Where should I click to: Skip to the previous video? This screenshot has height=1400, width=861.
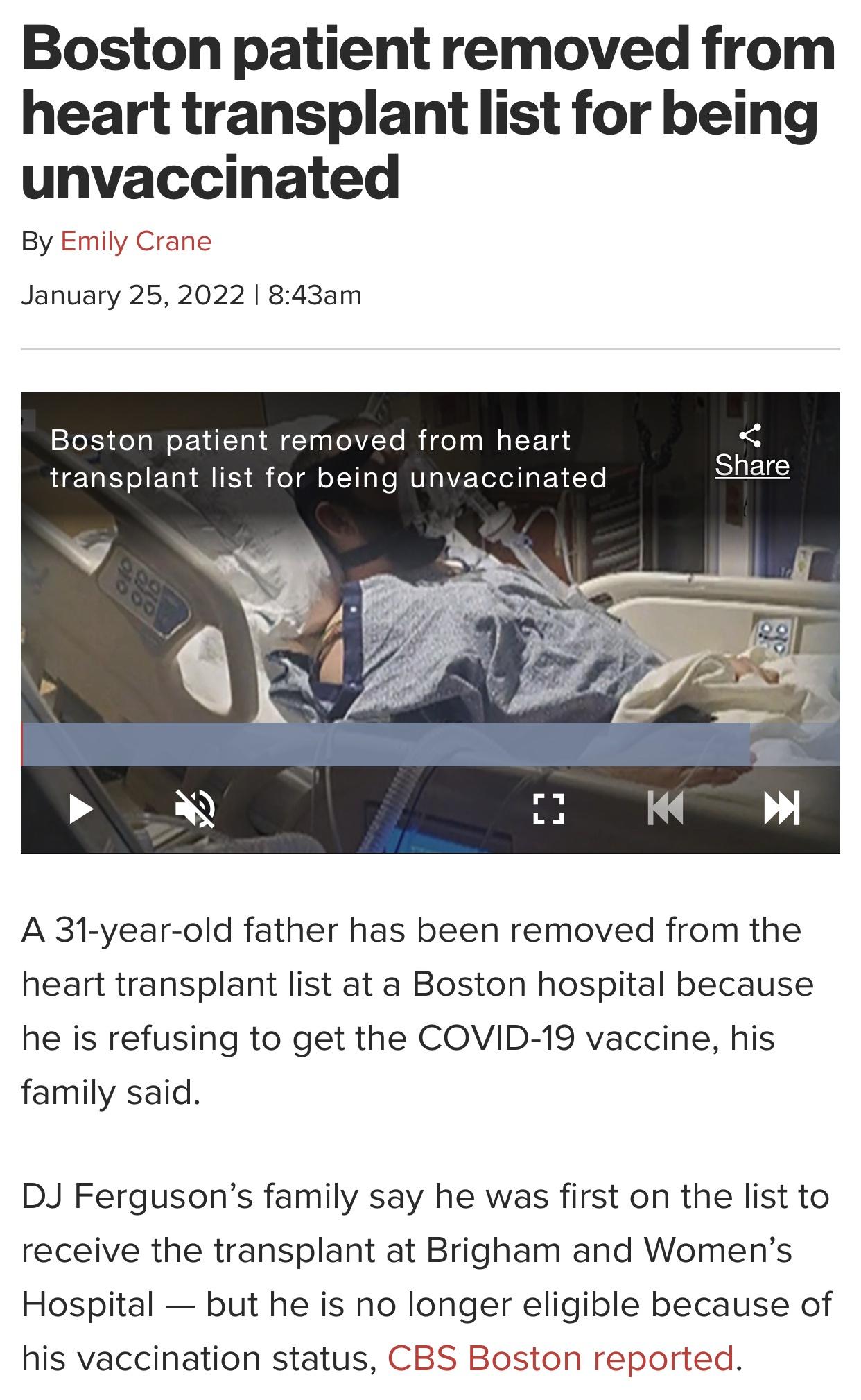(x=666, y=809)
